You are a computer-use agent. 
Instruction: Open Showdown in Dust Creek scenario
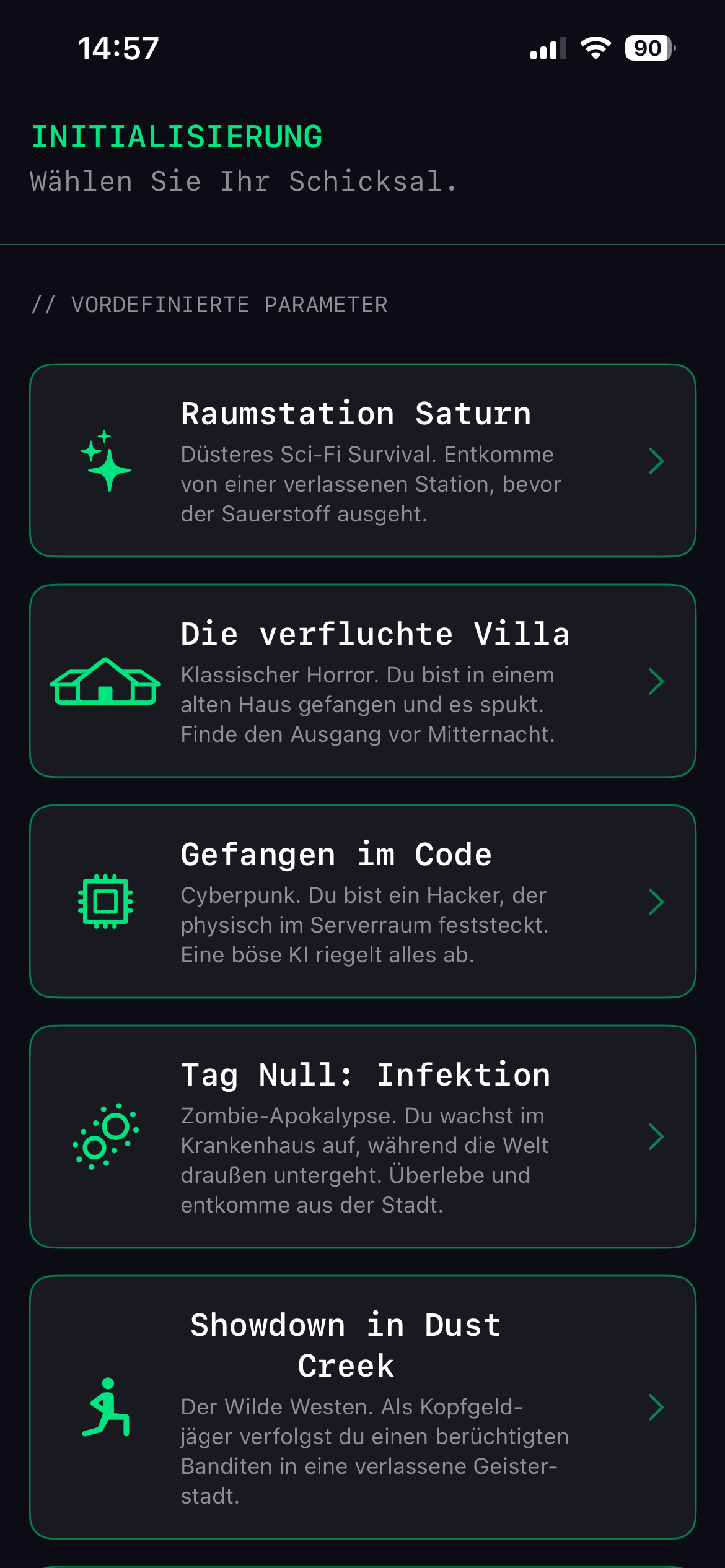[362, 1407]
